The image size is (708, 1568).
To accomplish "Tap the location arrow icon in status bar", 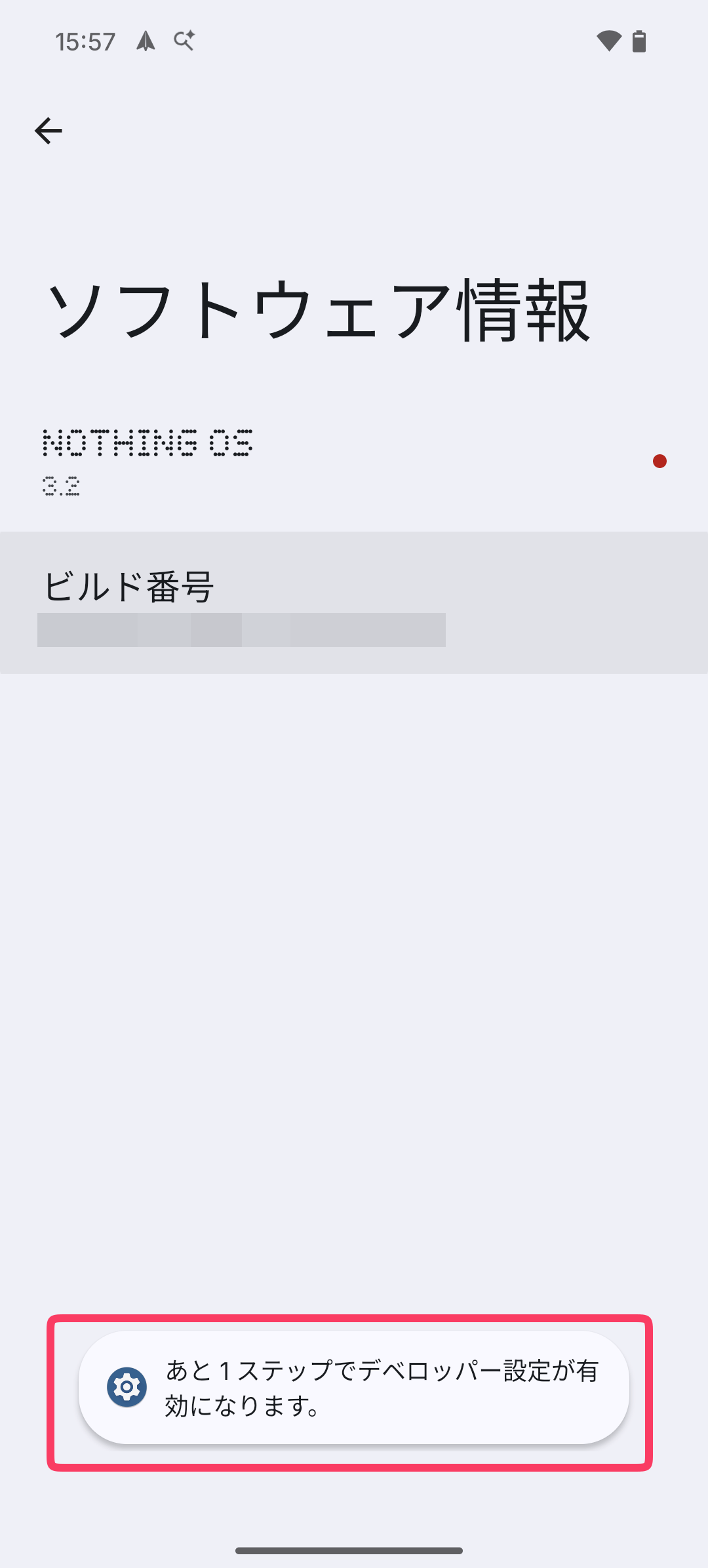I will pos(146,41).
